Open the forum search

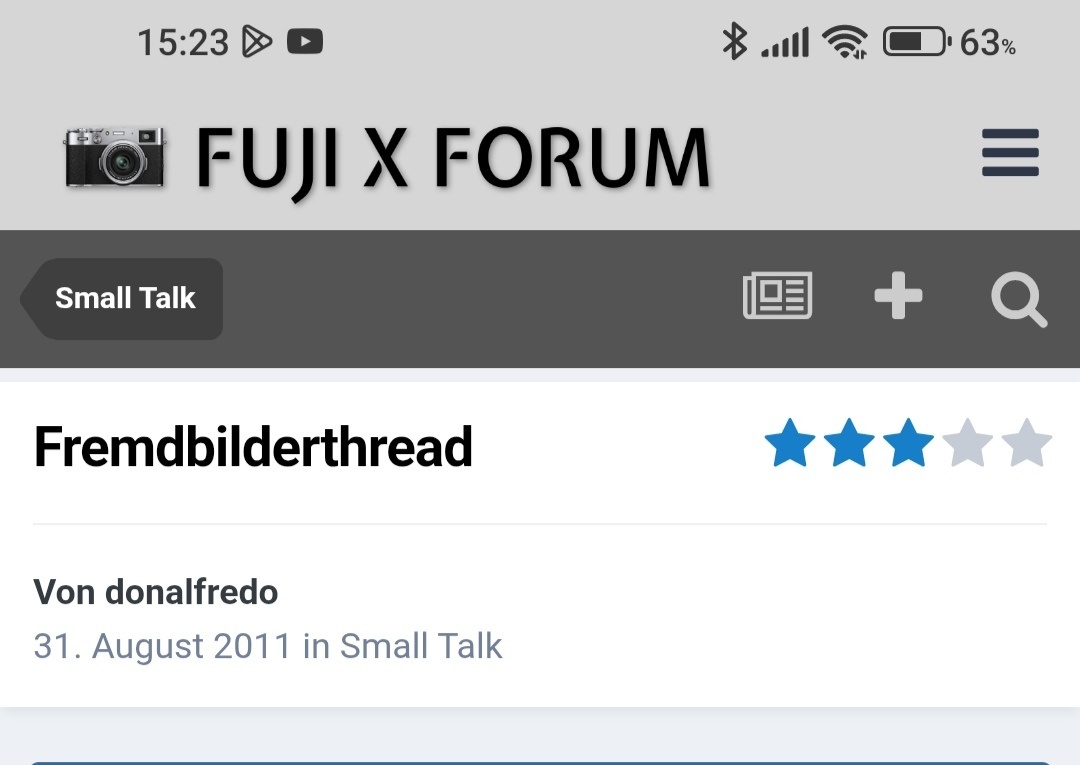(x=1018, y=299)
